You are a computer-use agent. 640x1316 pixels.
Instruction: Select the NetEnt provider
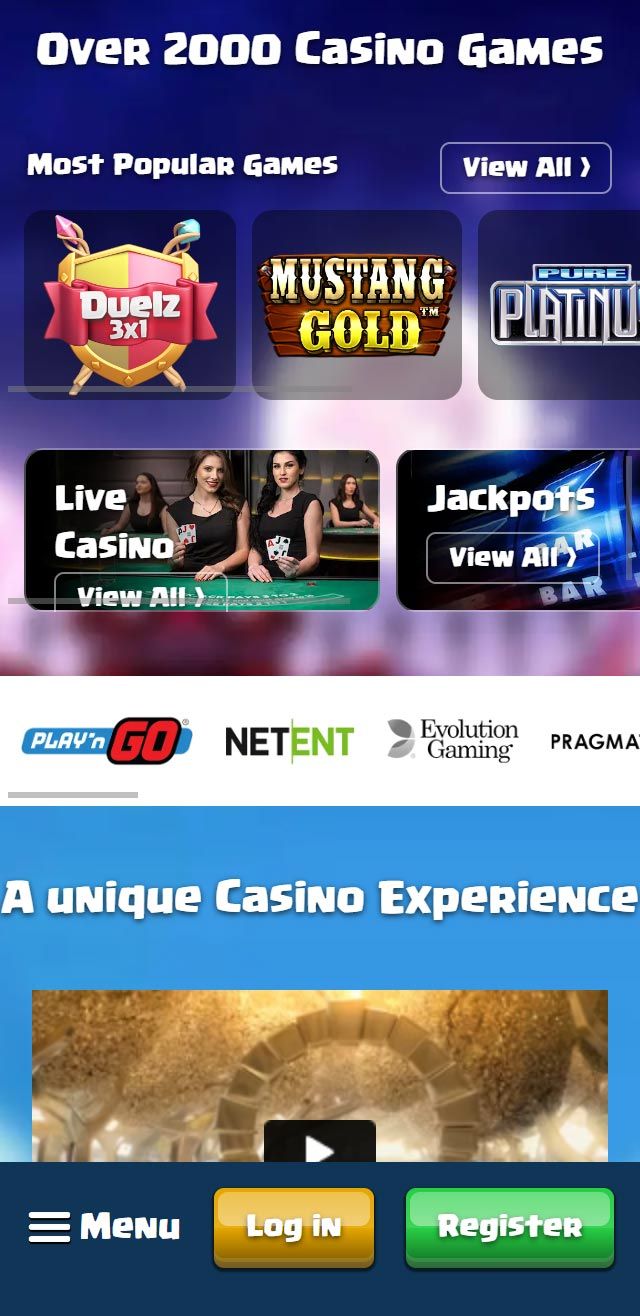(x=289, y=741)
